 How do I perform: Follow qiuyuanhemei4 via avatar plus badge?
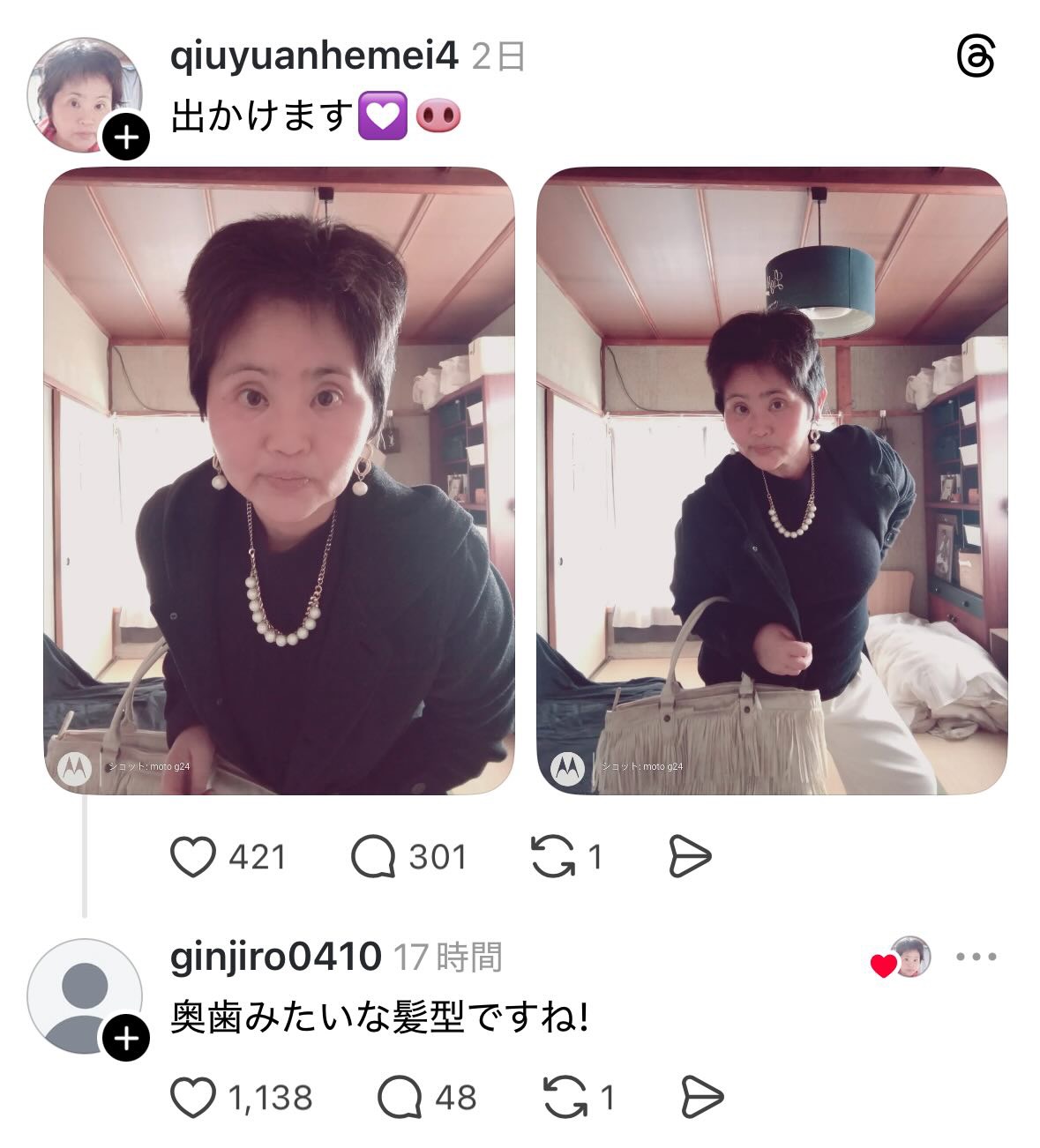point(126,138)
